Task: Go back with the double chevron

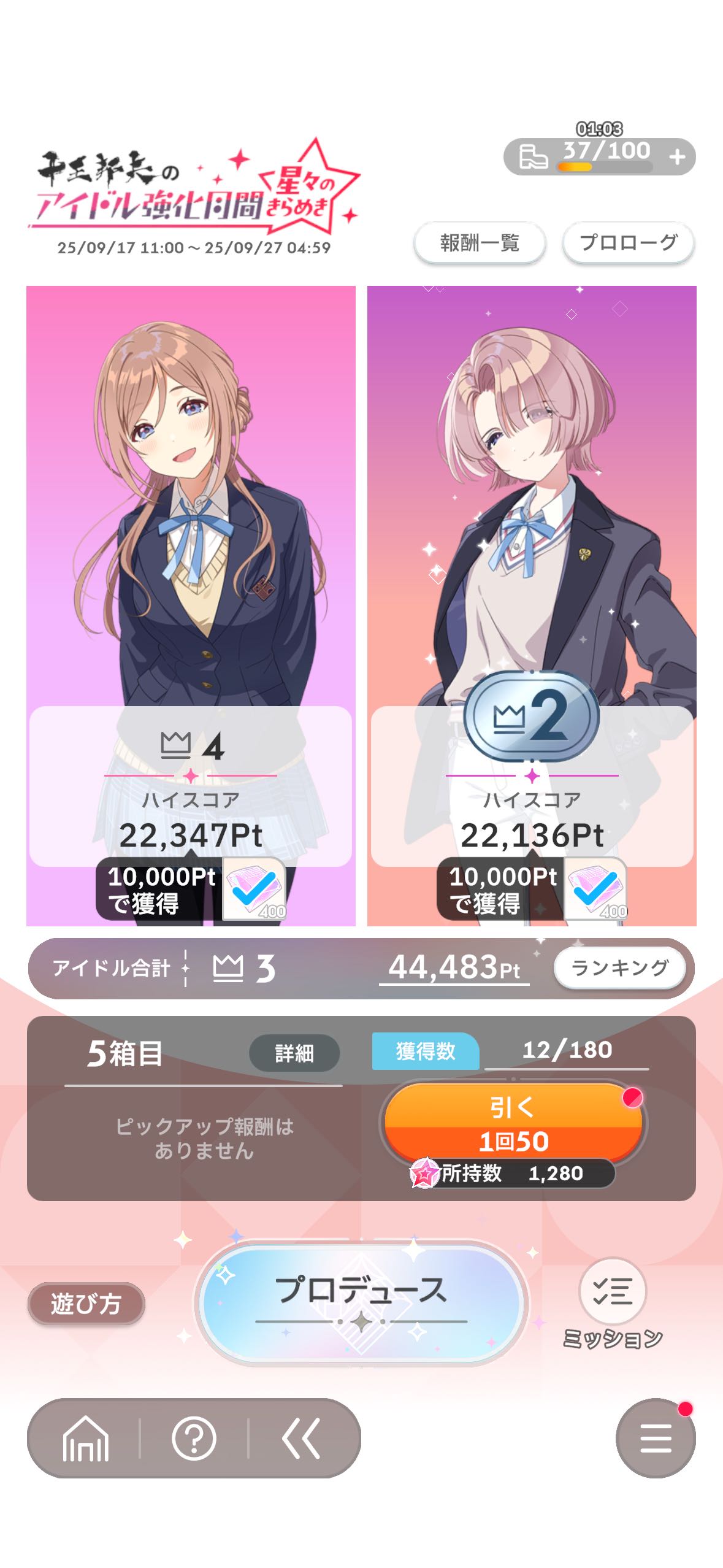Action: pos(301,1439)
